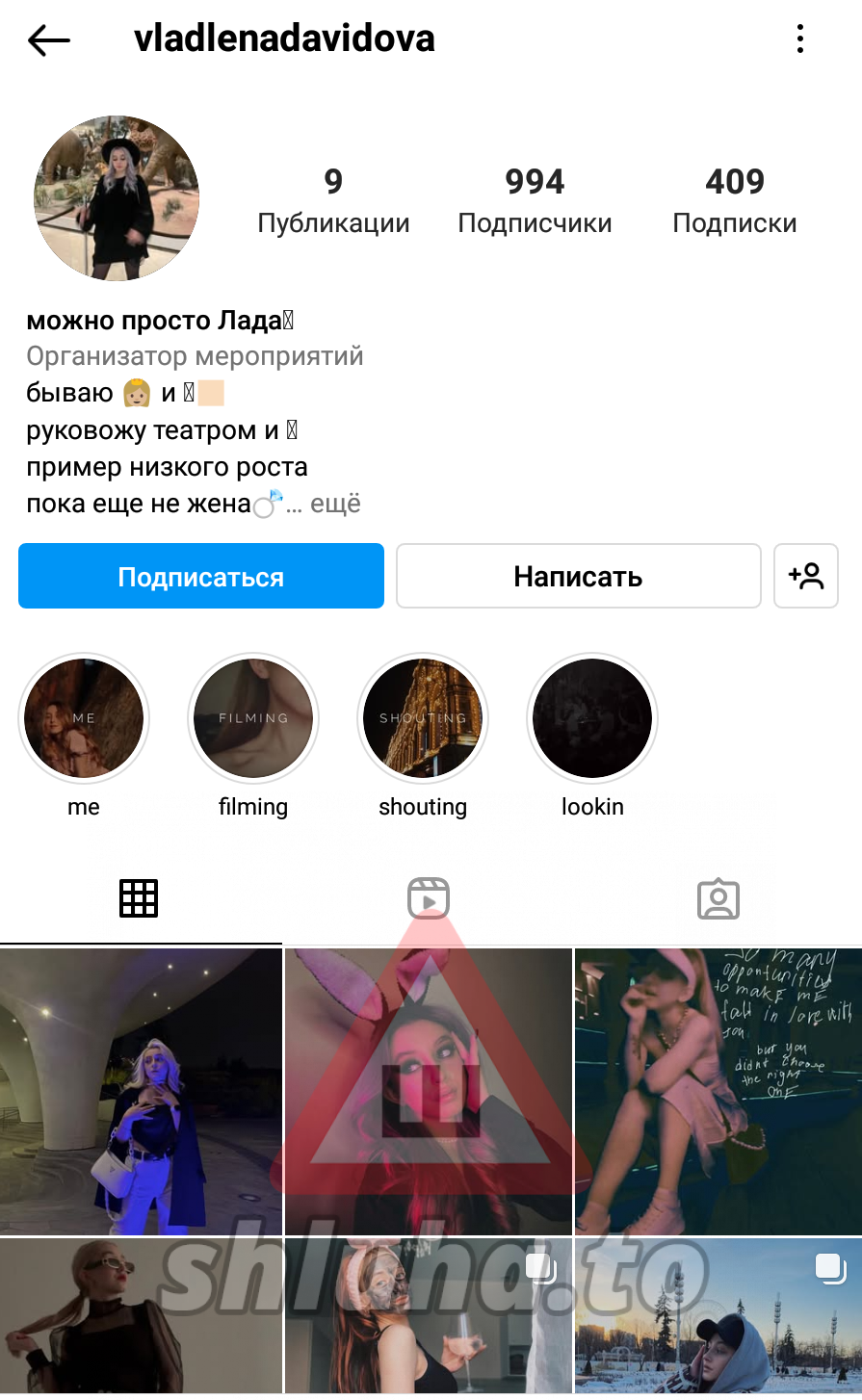Open the profile picture

point(117,198)
